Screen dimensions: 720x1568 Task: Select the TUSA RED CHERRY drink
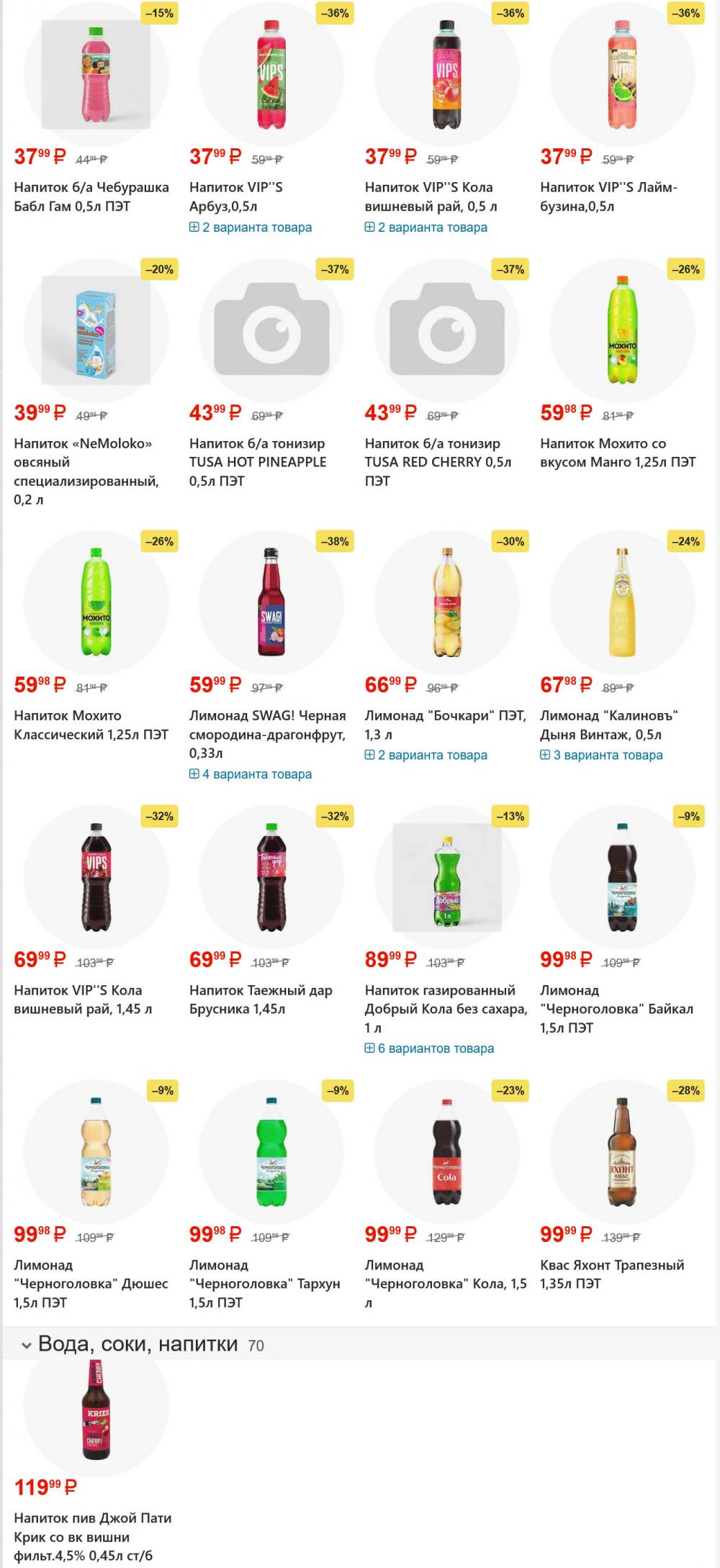coord(438,461)
